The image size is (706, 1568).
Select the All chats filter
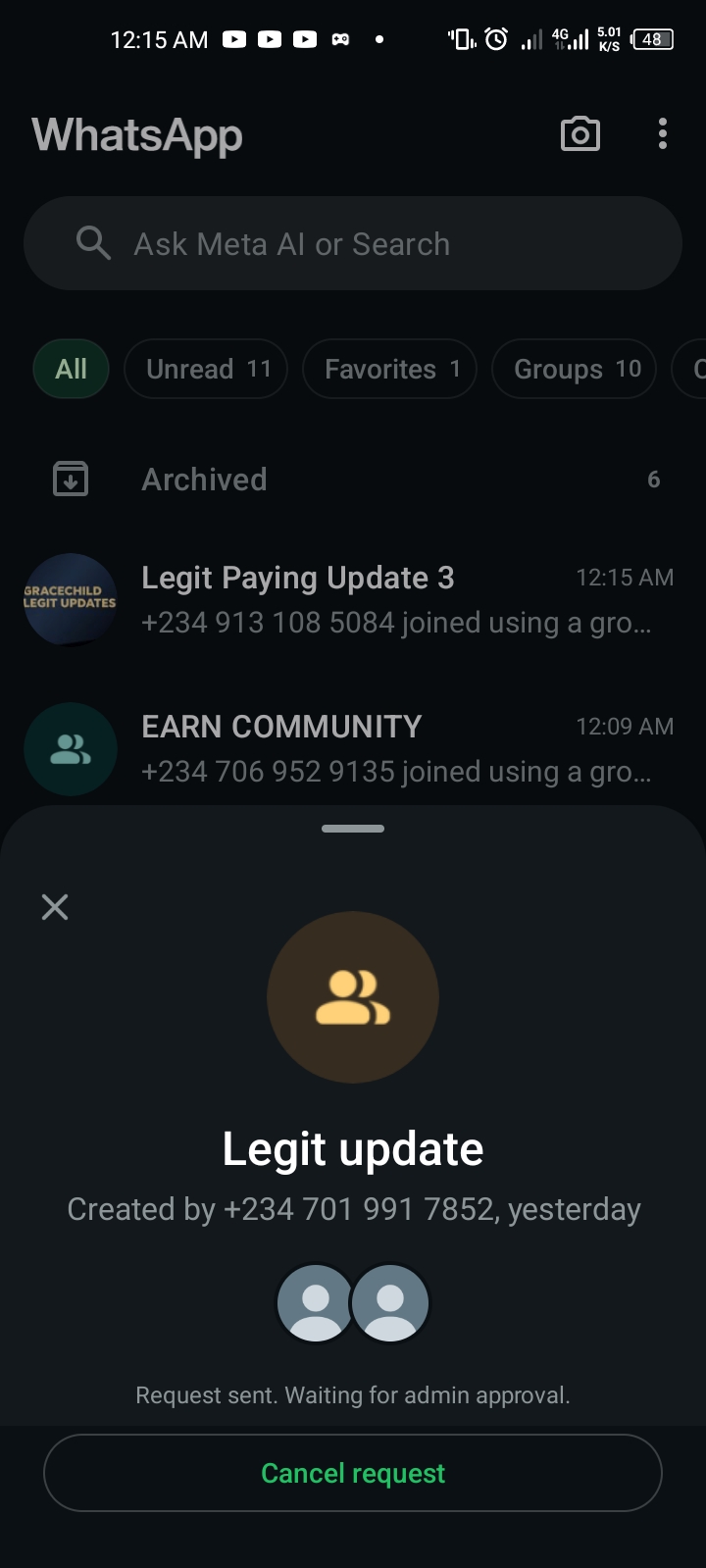[71, 369]
